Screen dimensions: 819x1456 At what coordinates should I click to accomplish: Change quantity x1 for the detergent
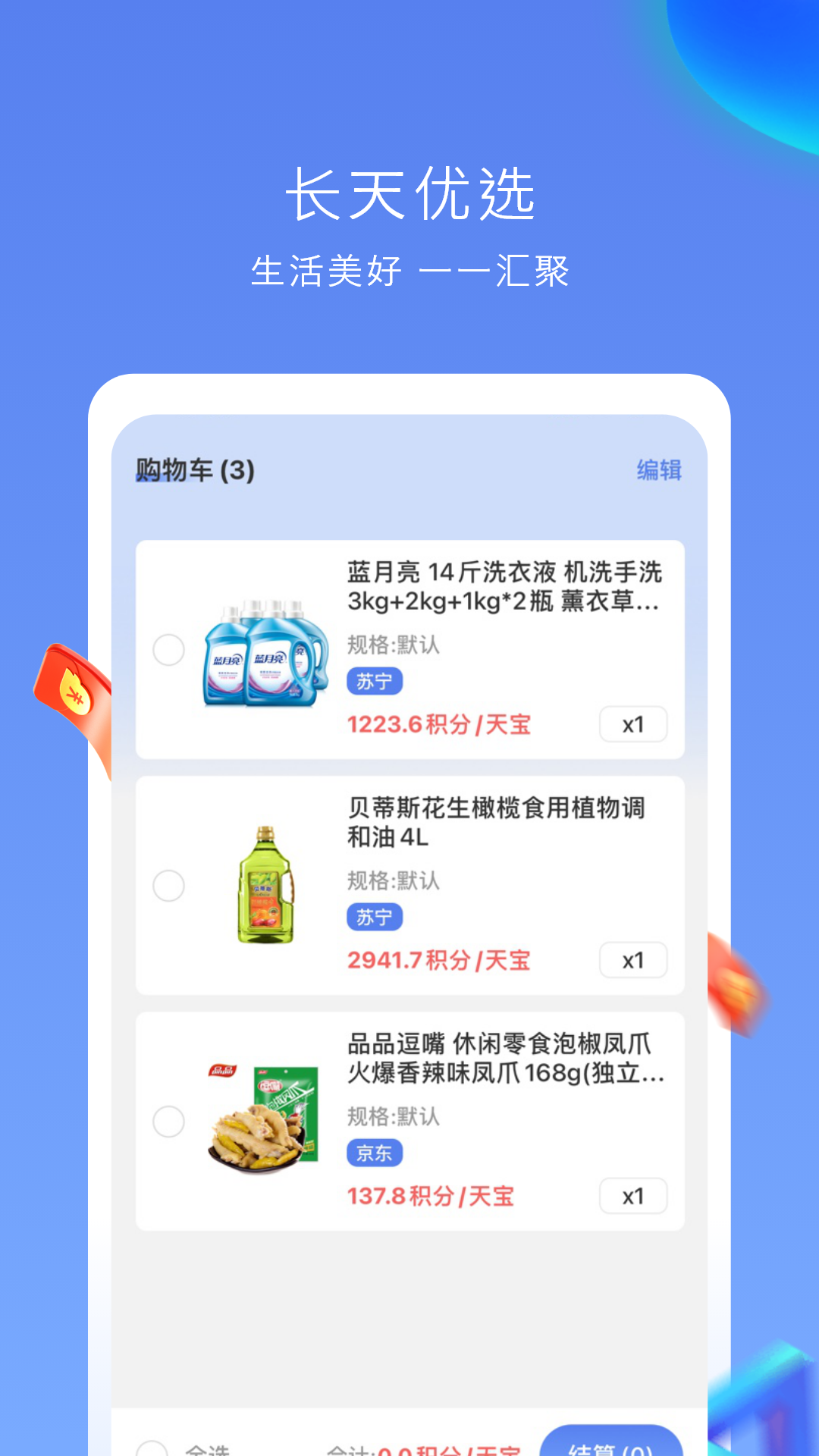(633, 725)
